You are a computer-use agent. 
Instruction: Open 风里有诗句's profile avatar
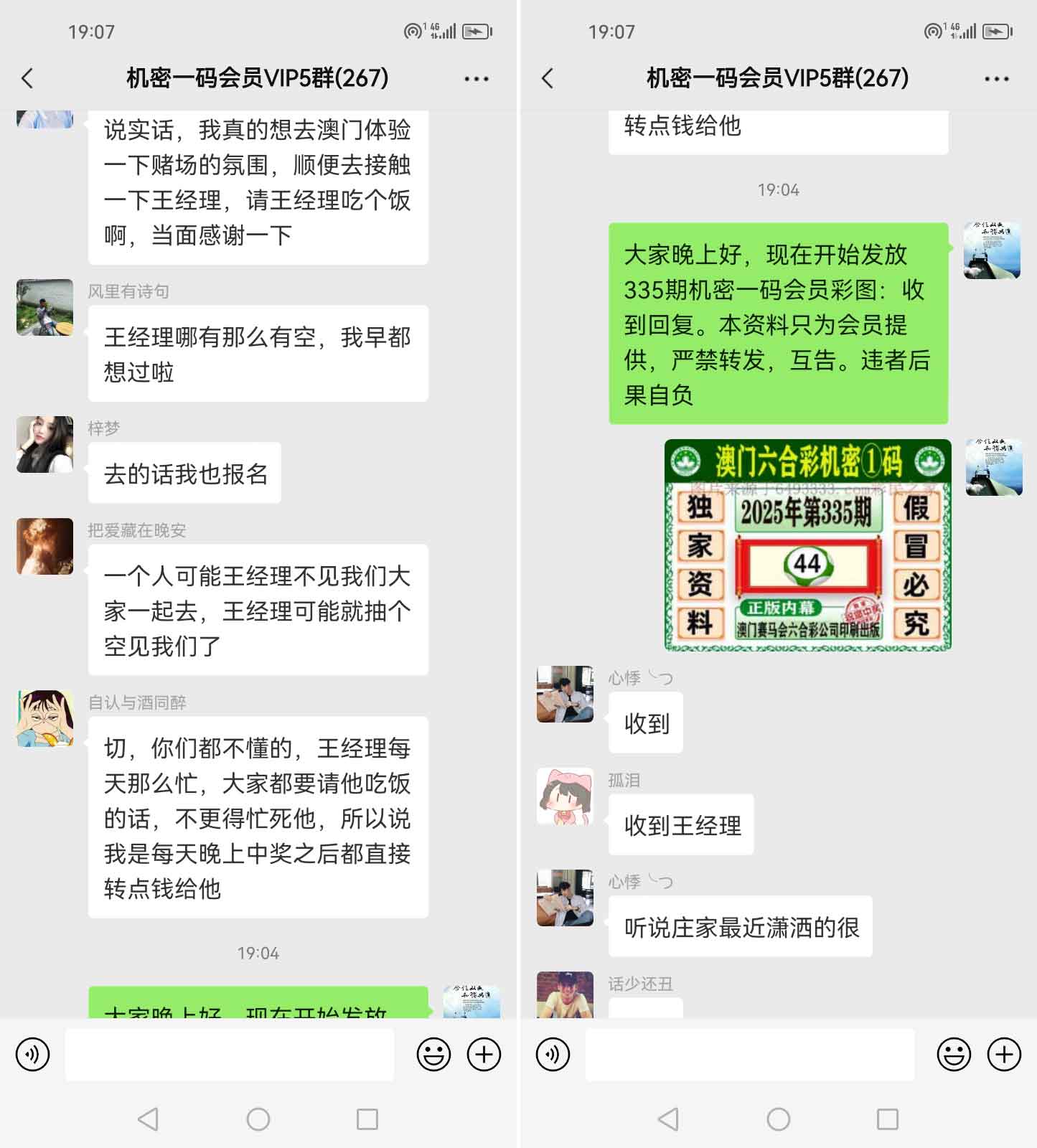click(44, 308)
